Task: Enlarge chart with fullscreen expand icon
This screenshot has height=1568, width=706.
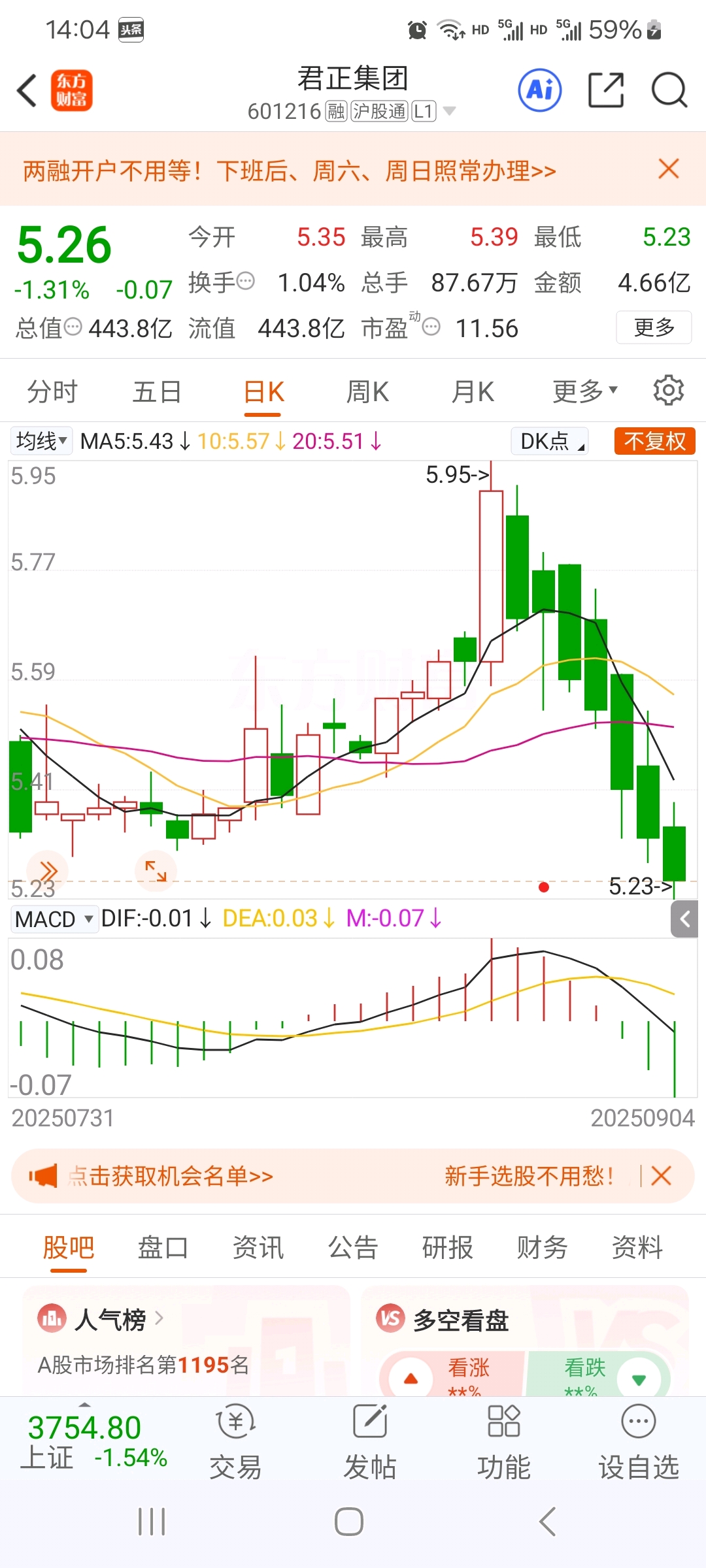Action: click(x=156, y=870)
